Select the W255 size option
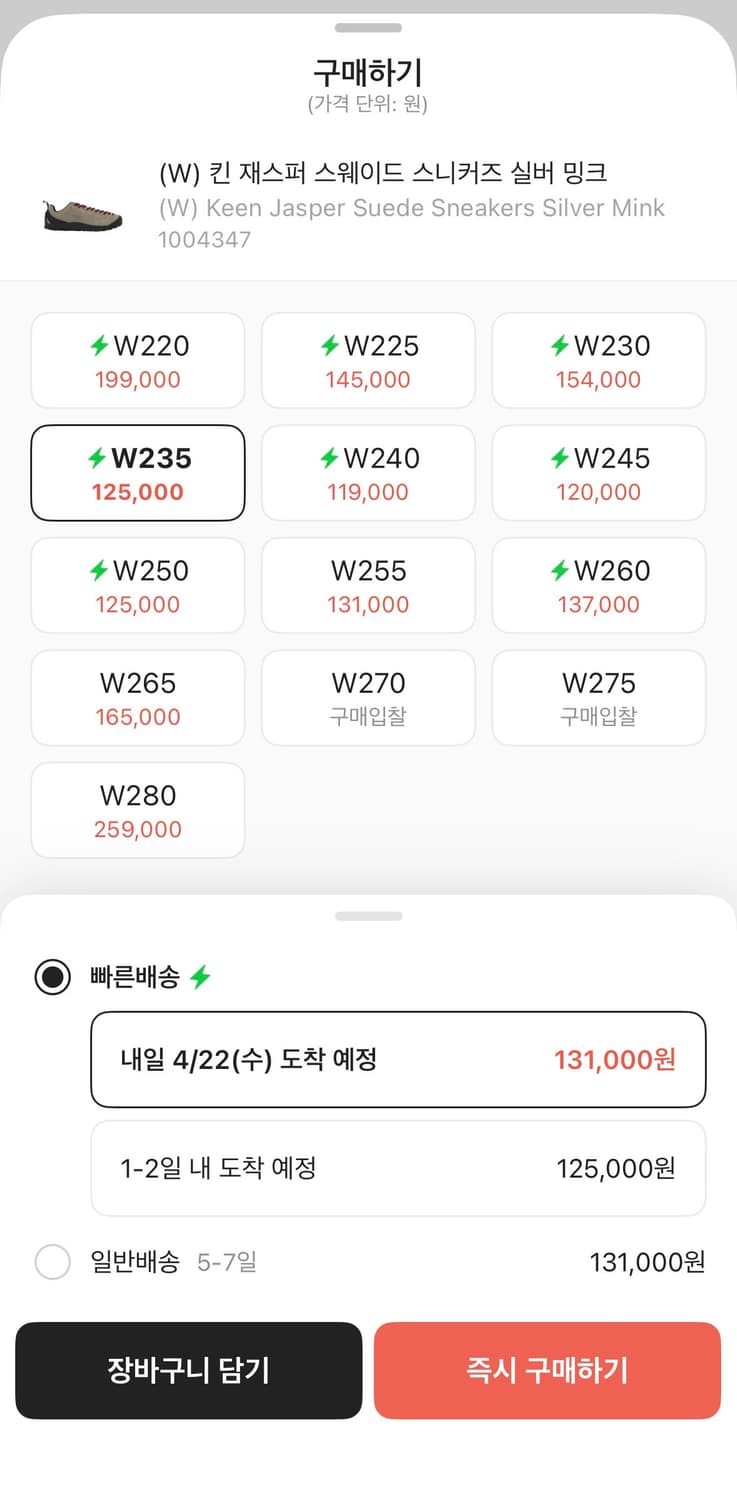 click(x=368, y=585)
